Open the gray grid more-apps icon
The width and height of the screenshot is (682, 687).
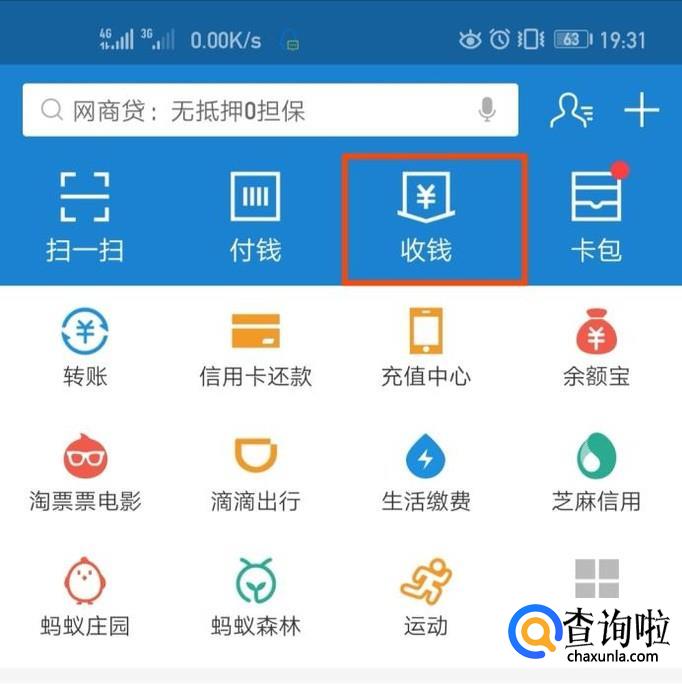point(596,579)
